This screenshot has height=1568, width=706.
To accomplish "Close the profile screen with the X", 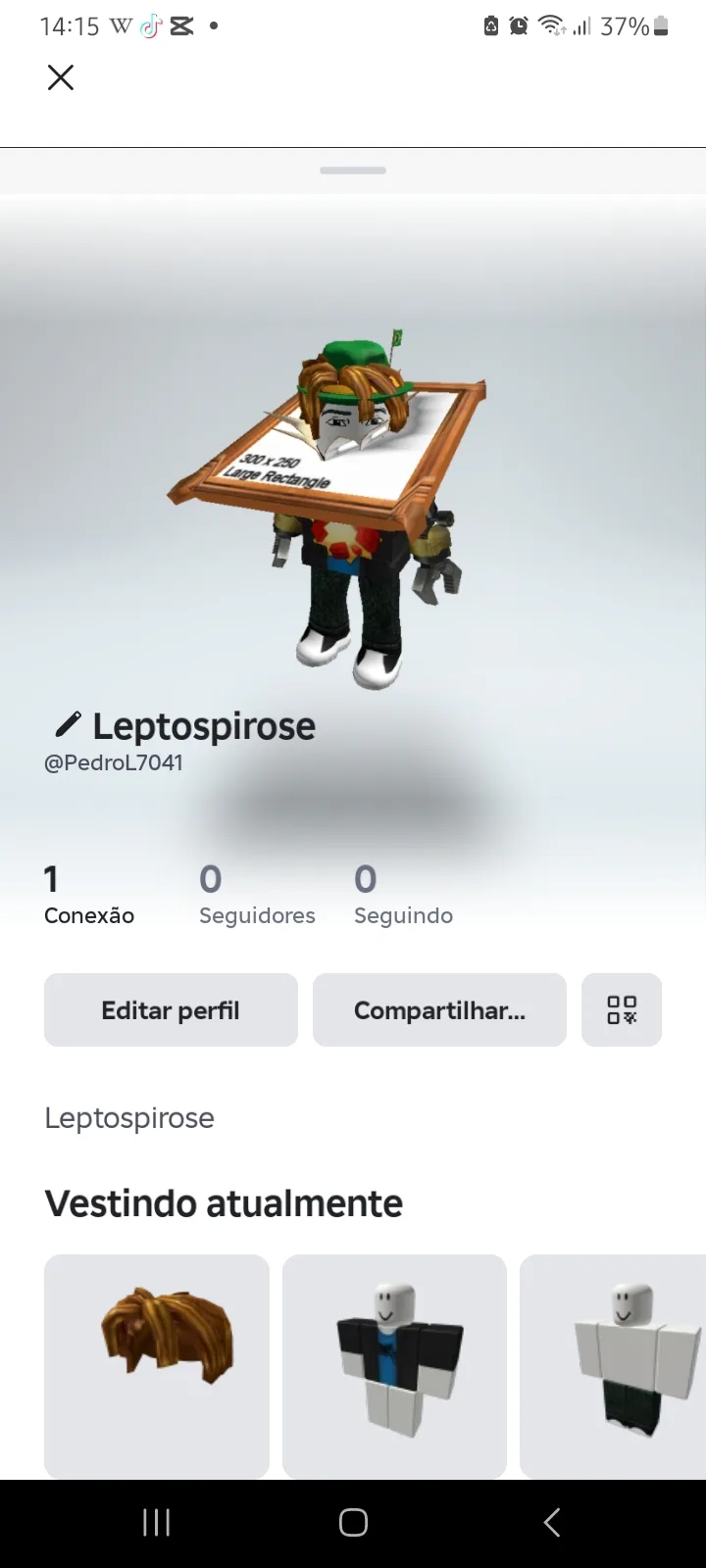I will tap(61, 77).
